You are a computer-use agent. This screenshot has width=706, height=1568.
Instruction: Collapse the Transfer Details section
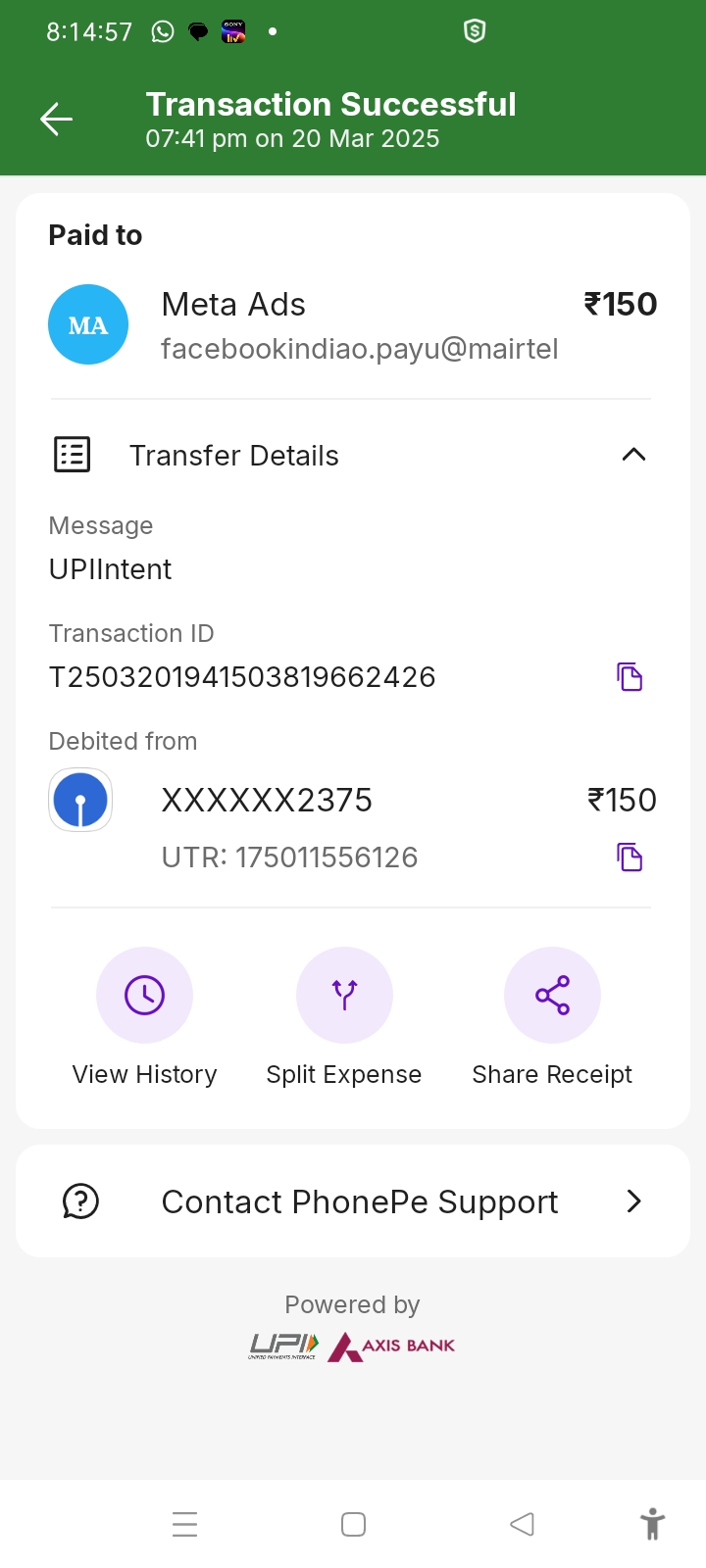633,455
